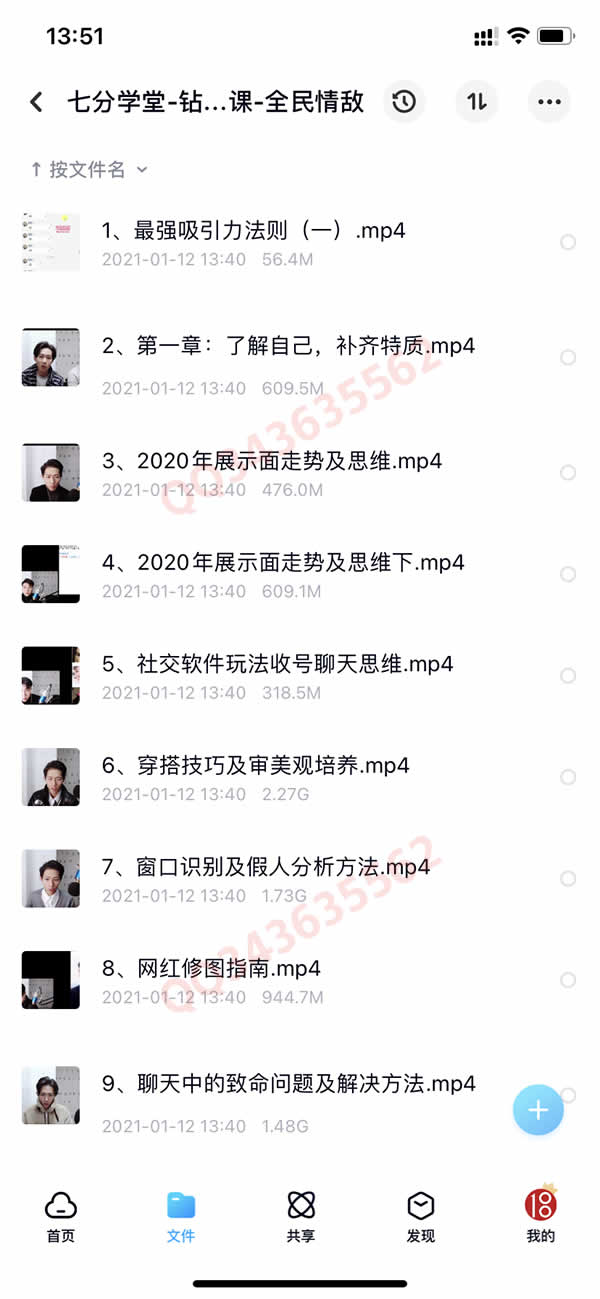Open video 2、第一章：了解自己，补齐特质.mp4
Screen dimensions: 600x1299
[x=288, y=347]
